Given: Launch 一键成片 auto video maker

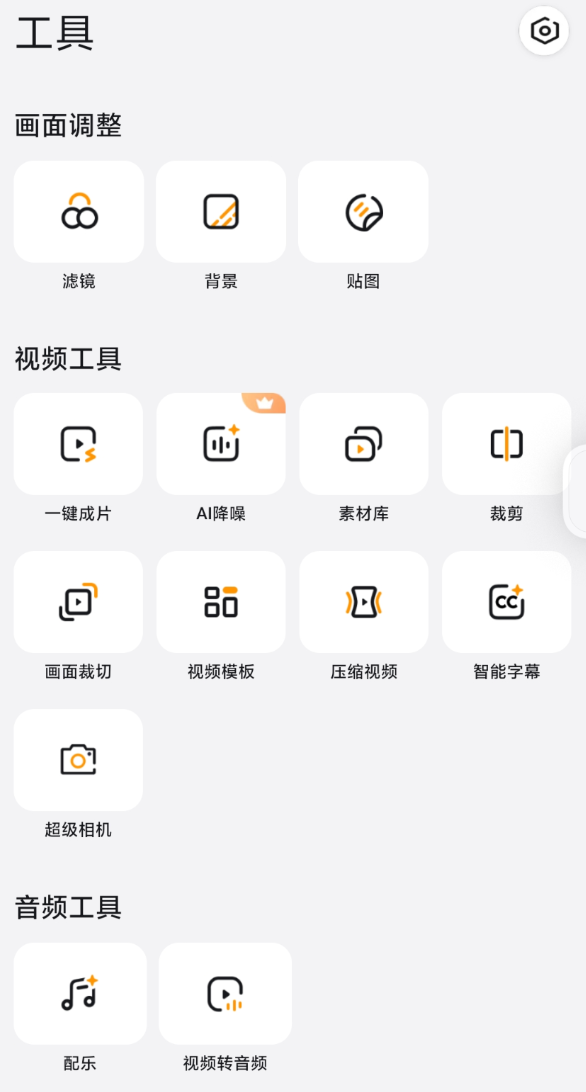Looking at the screenshot, I should tap(78, 444).
